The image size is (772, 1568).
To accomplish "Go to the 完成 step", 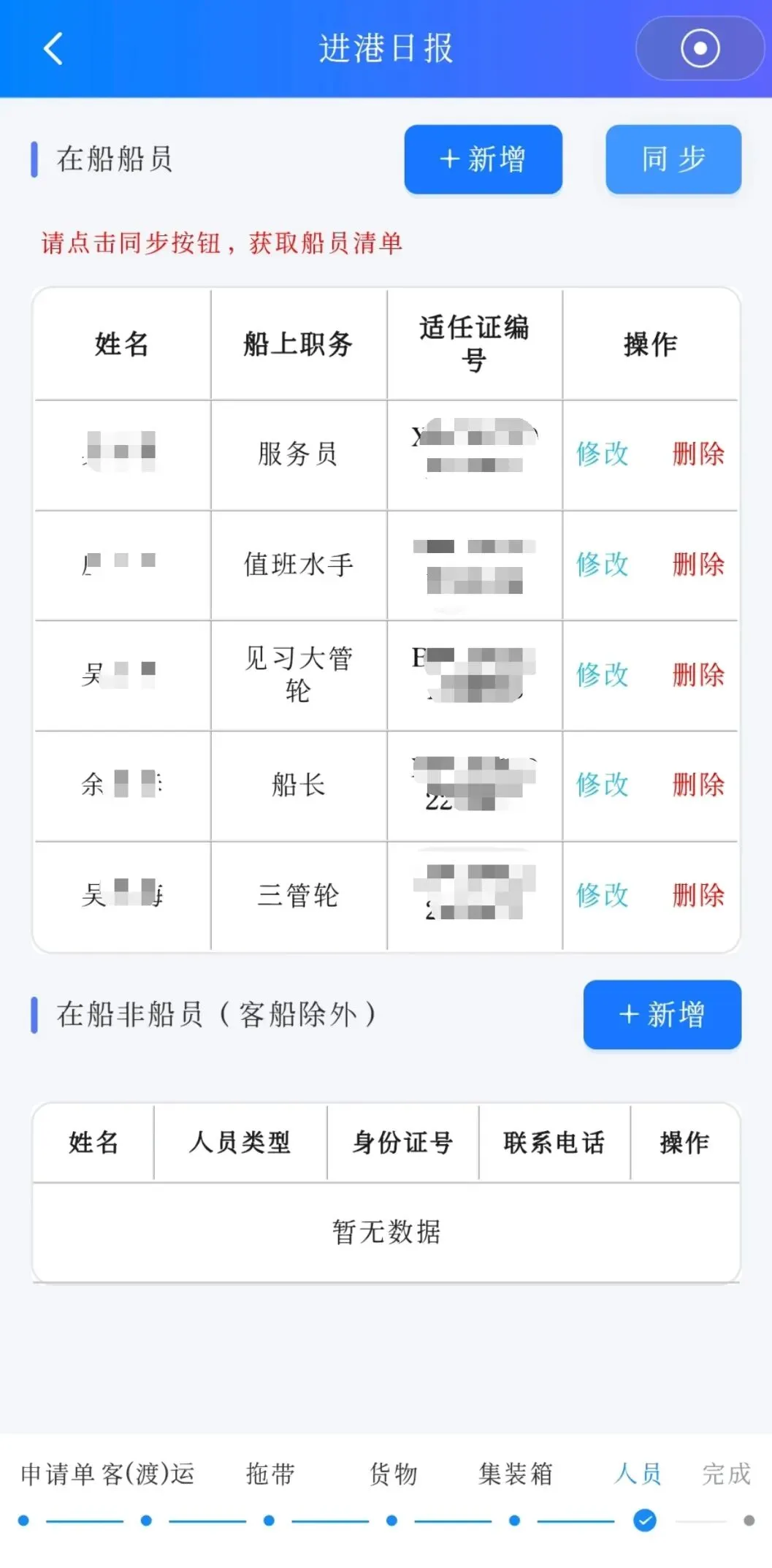I will tap(726, 1474).
